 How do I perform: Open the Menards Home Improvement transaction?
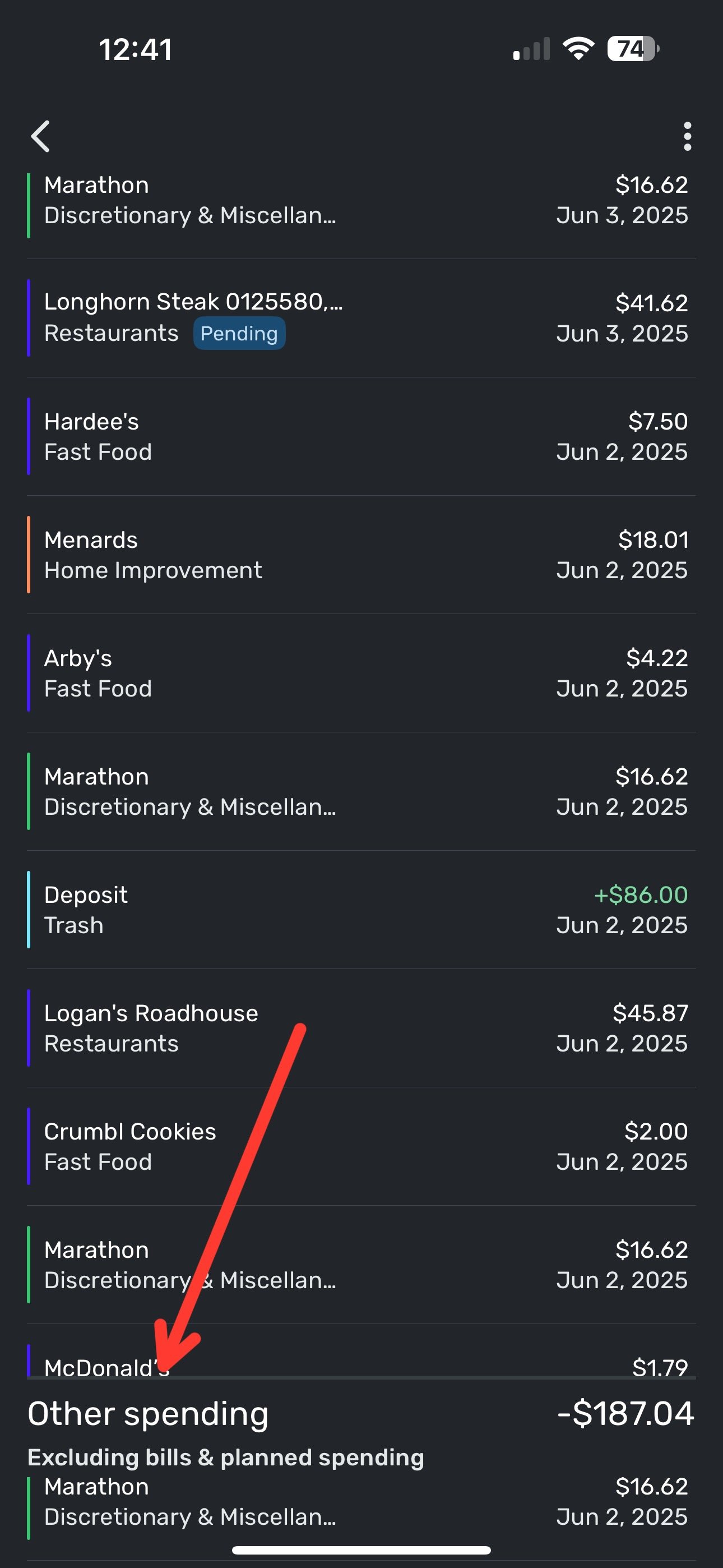tap(361, 555)
